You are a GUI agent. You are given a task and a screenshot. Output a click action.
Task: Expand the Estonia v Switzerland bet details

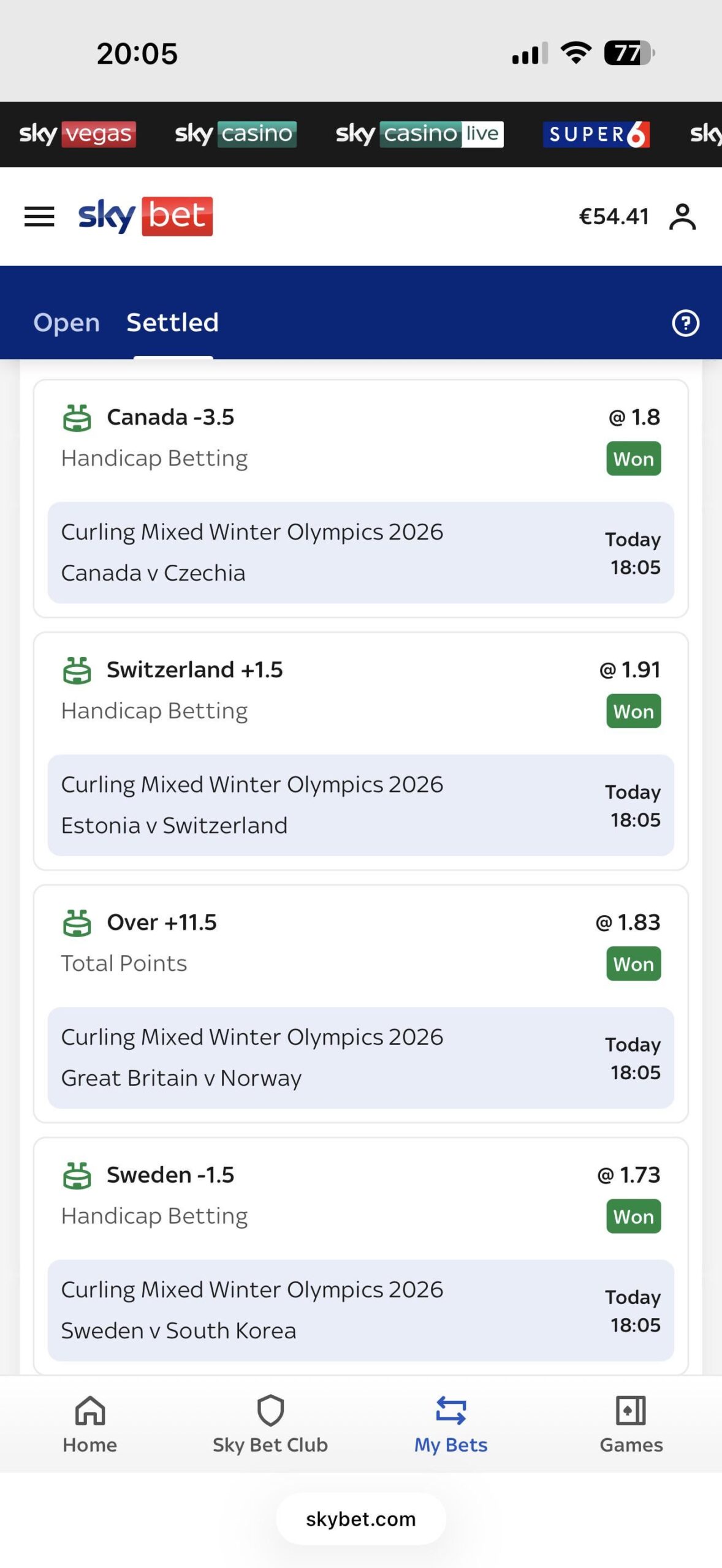(361, 804)
